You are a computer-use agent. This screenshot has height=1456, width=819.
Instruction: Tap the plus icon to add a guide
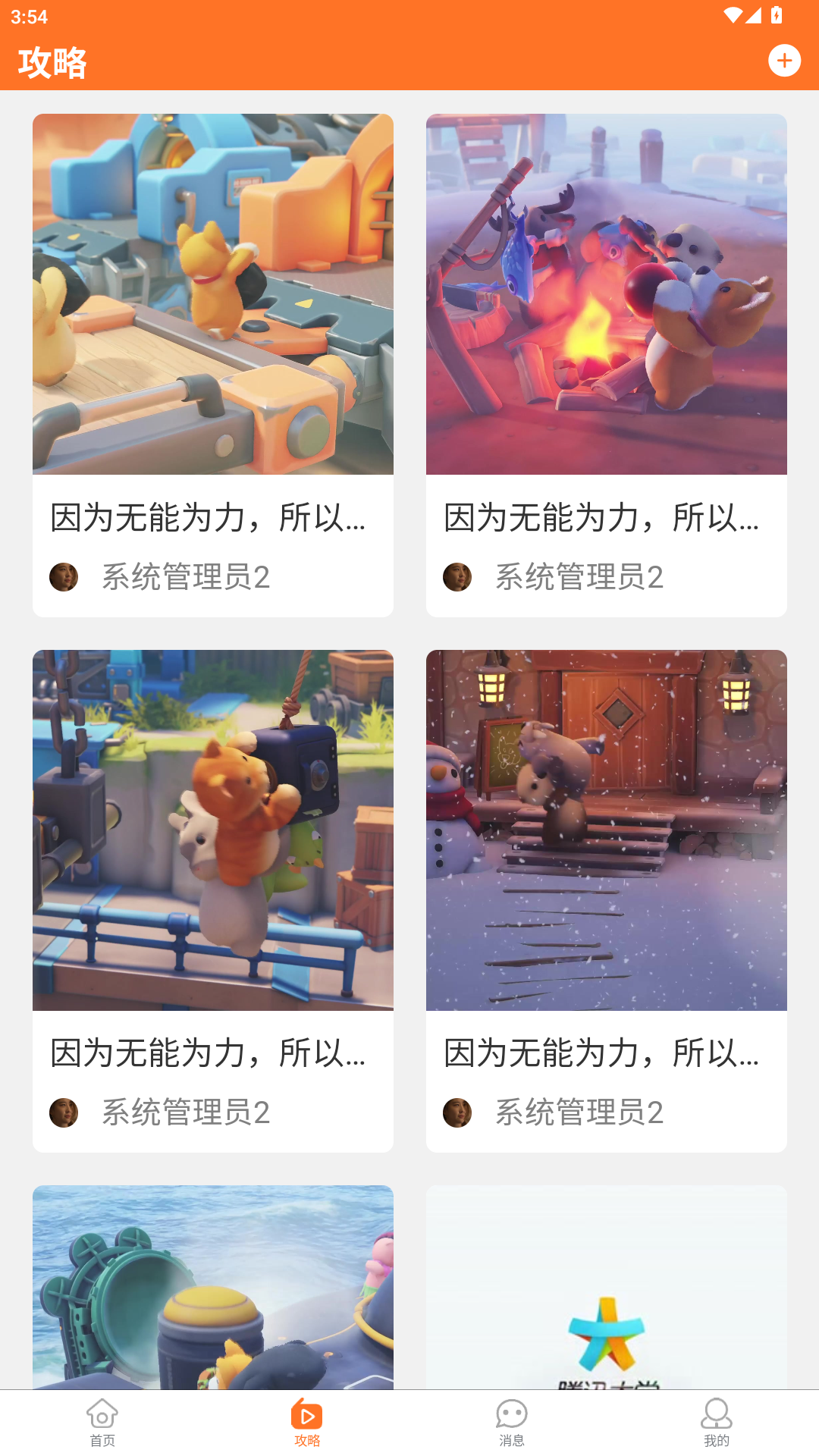[784, 61]
